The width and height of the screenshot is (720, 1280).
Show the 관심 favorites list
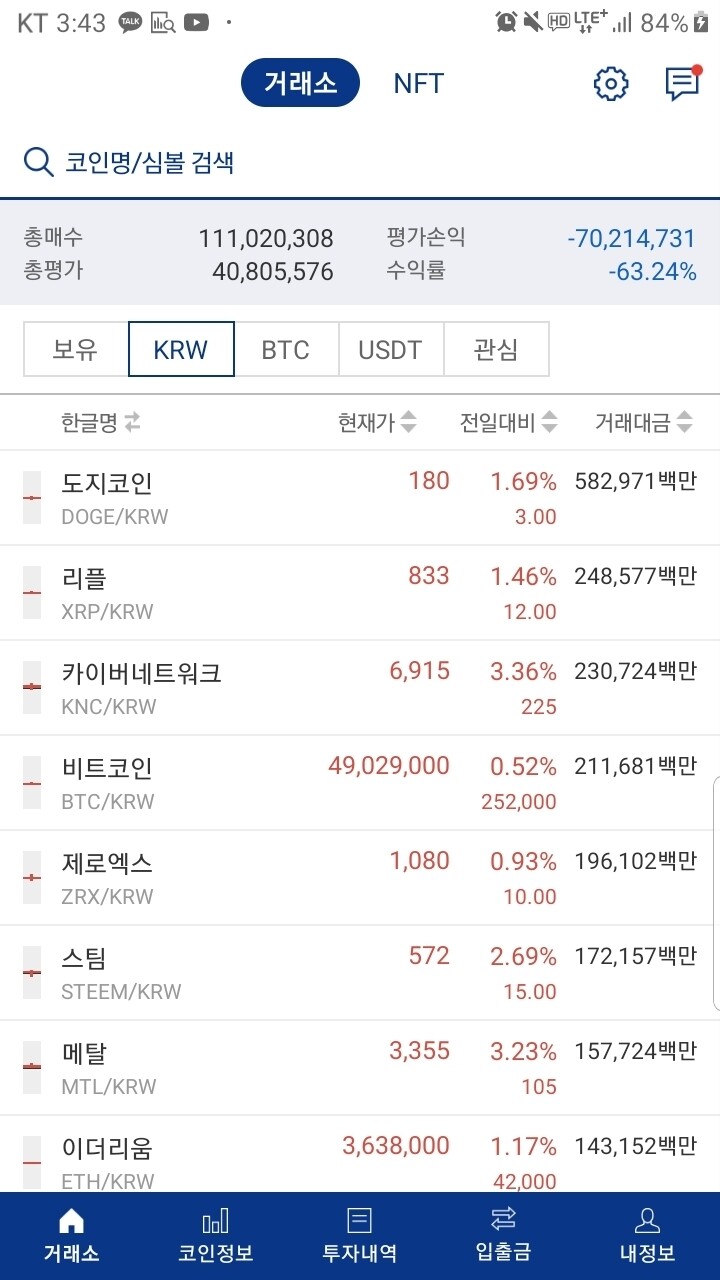coord(496,349)
